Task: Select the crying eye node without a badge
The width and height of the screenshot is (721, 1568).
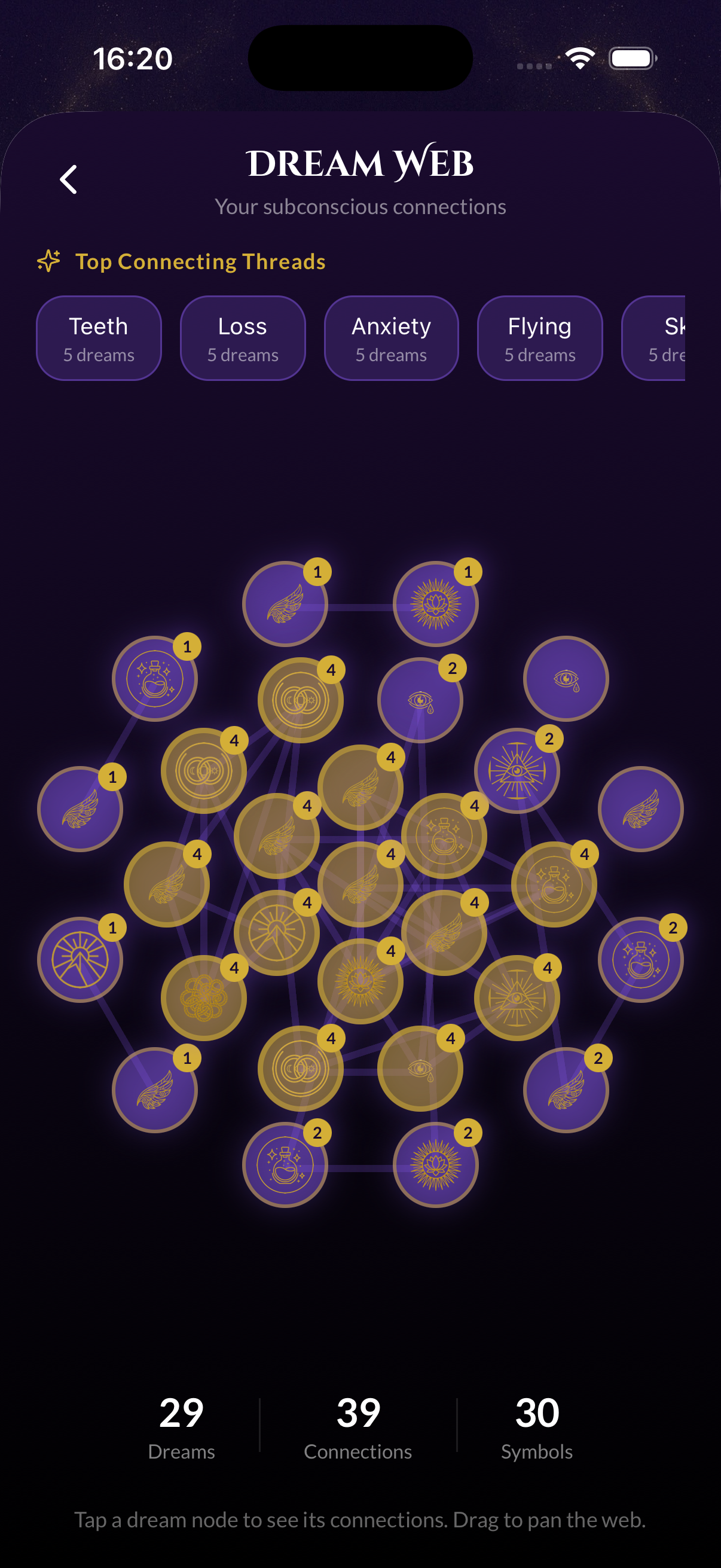Action: [x=566, y=679]
